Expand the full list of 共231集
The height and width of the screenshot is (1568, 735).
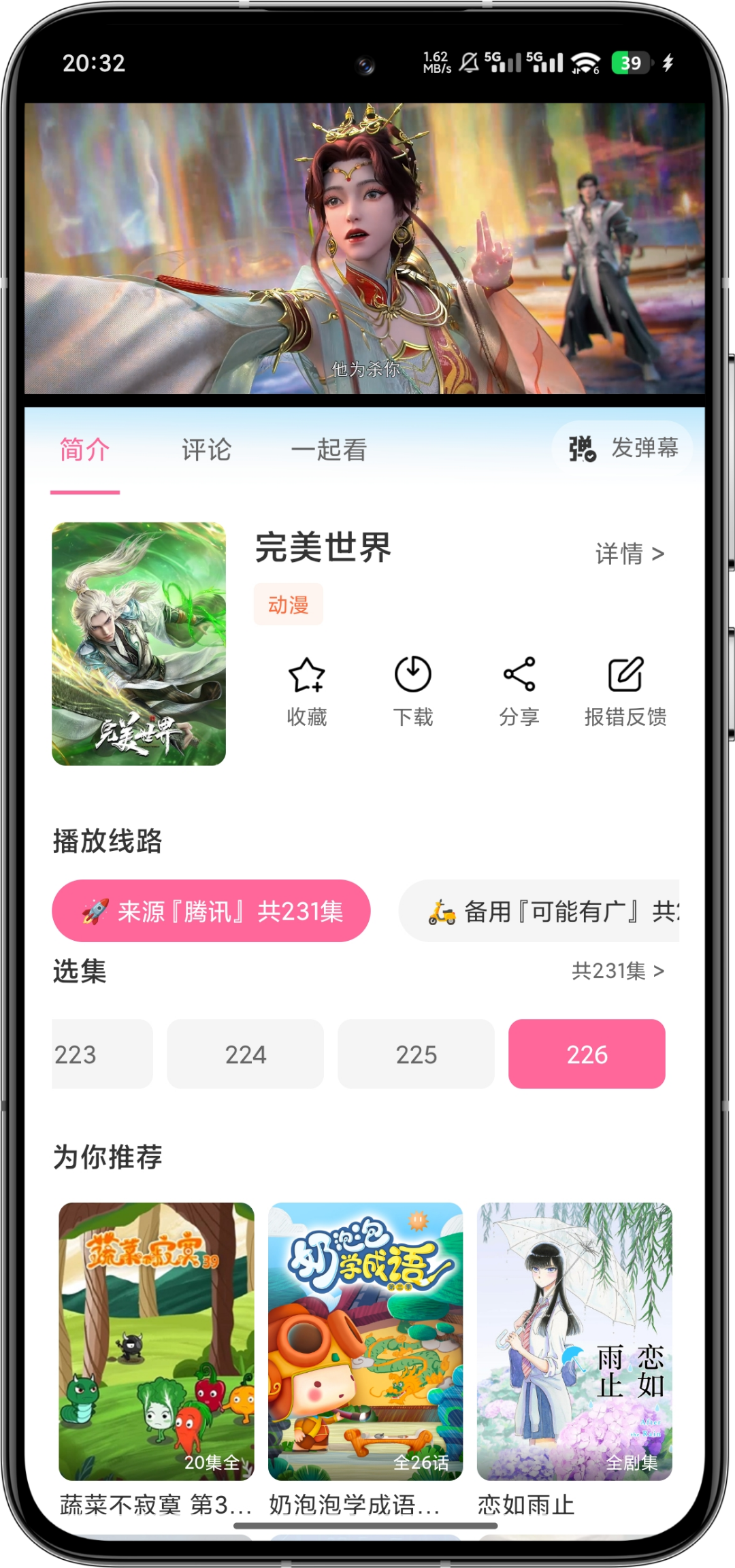(618, 971)
